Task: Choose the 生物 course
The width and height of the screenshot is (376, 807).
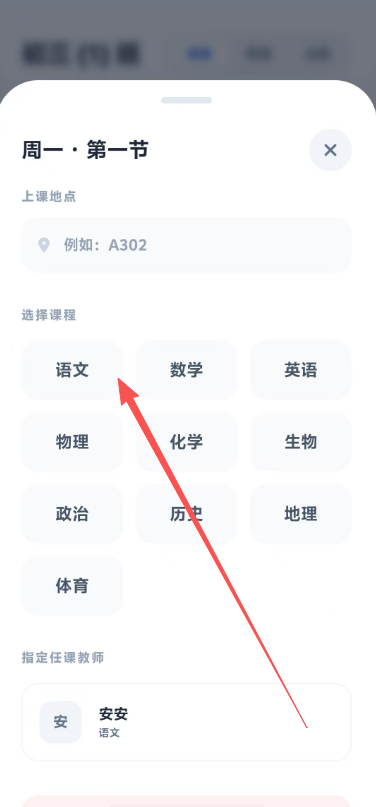Action: click(301, 442)
